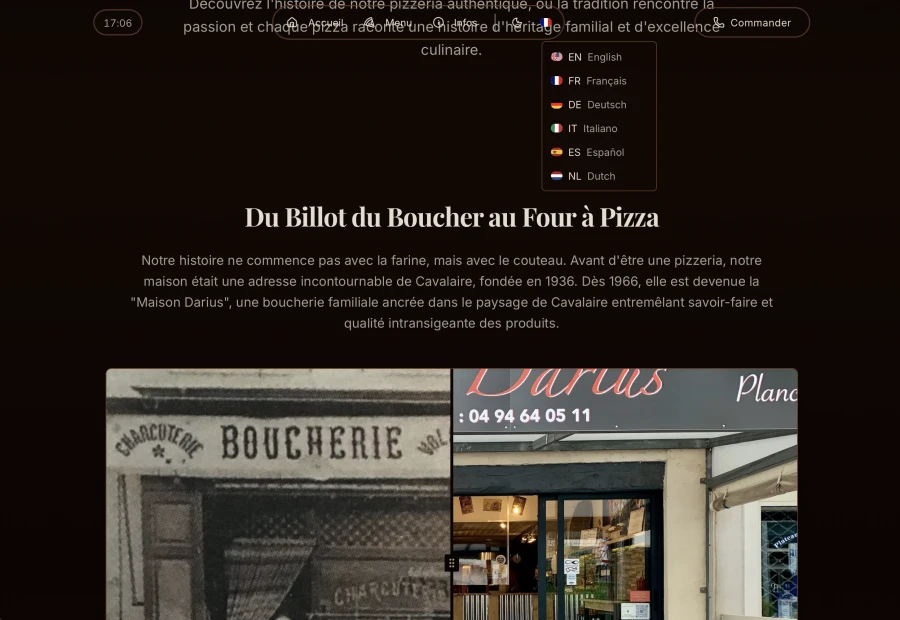Collapse the French flag language selector
This screenshot has height=620, width=900.
pos(545,23)
